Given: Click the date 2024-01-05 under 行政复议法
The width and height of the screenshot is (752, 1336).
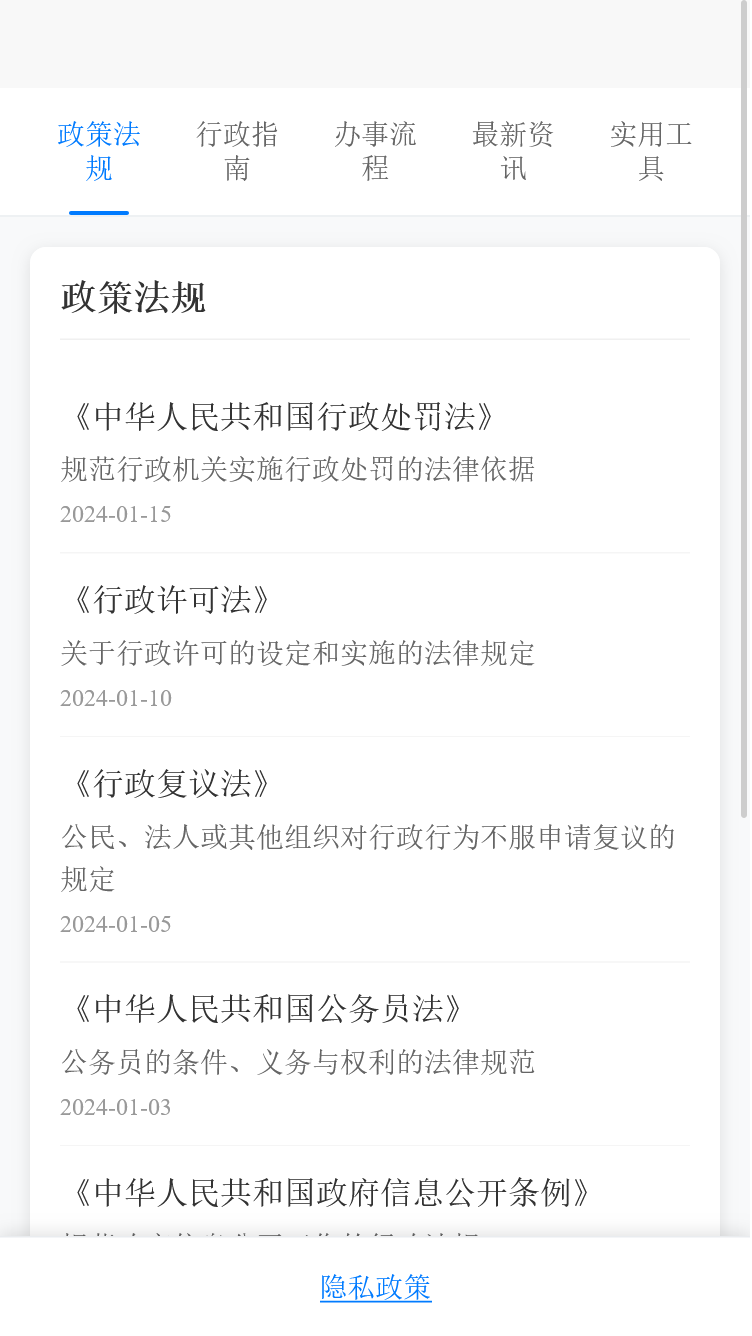Looking at the screenshot, I should (115, 924).
